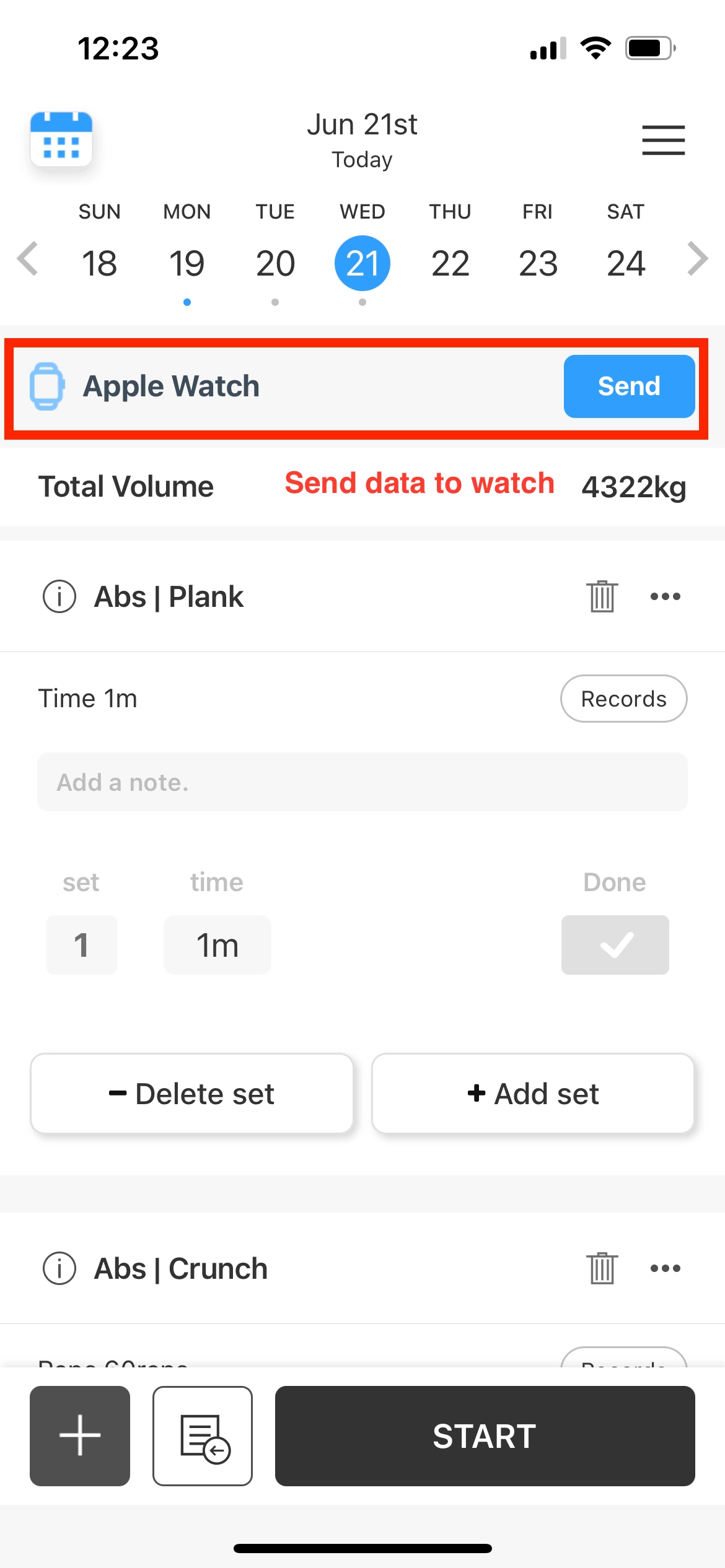Tap Delete set
Image resolution: width=725 pixels, height=1568 pixels.
click(191, 1094)
